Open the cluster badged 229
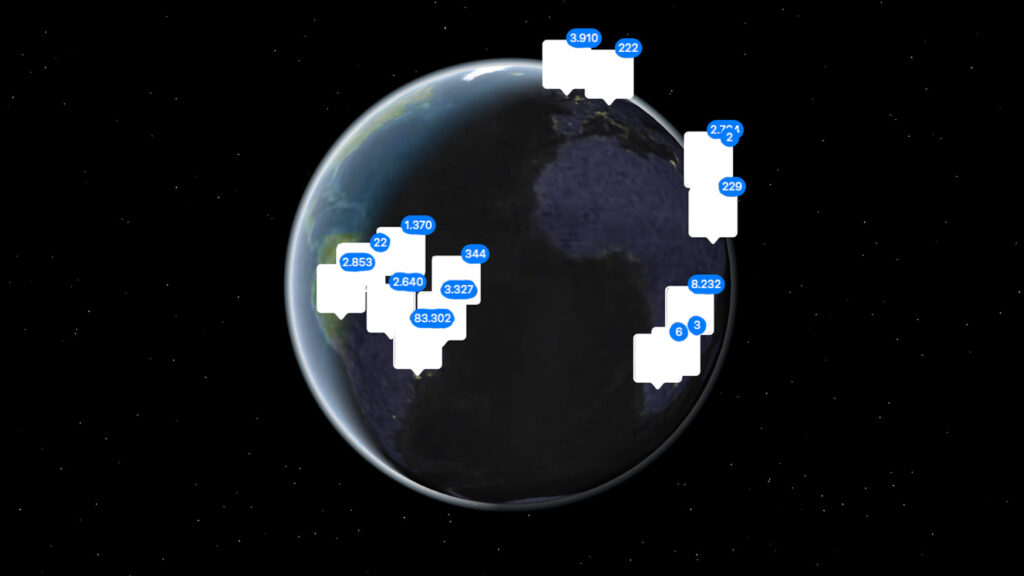Image resolution: width=1024 pixels, height=576 pixels. [x=713, y=211]
